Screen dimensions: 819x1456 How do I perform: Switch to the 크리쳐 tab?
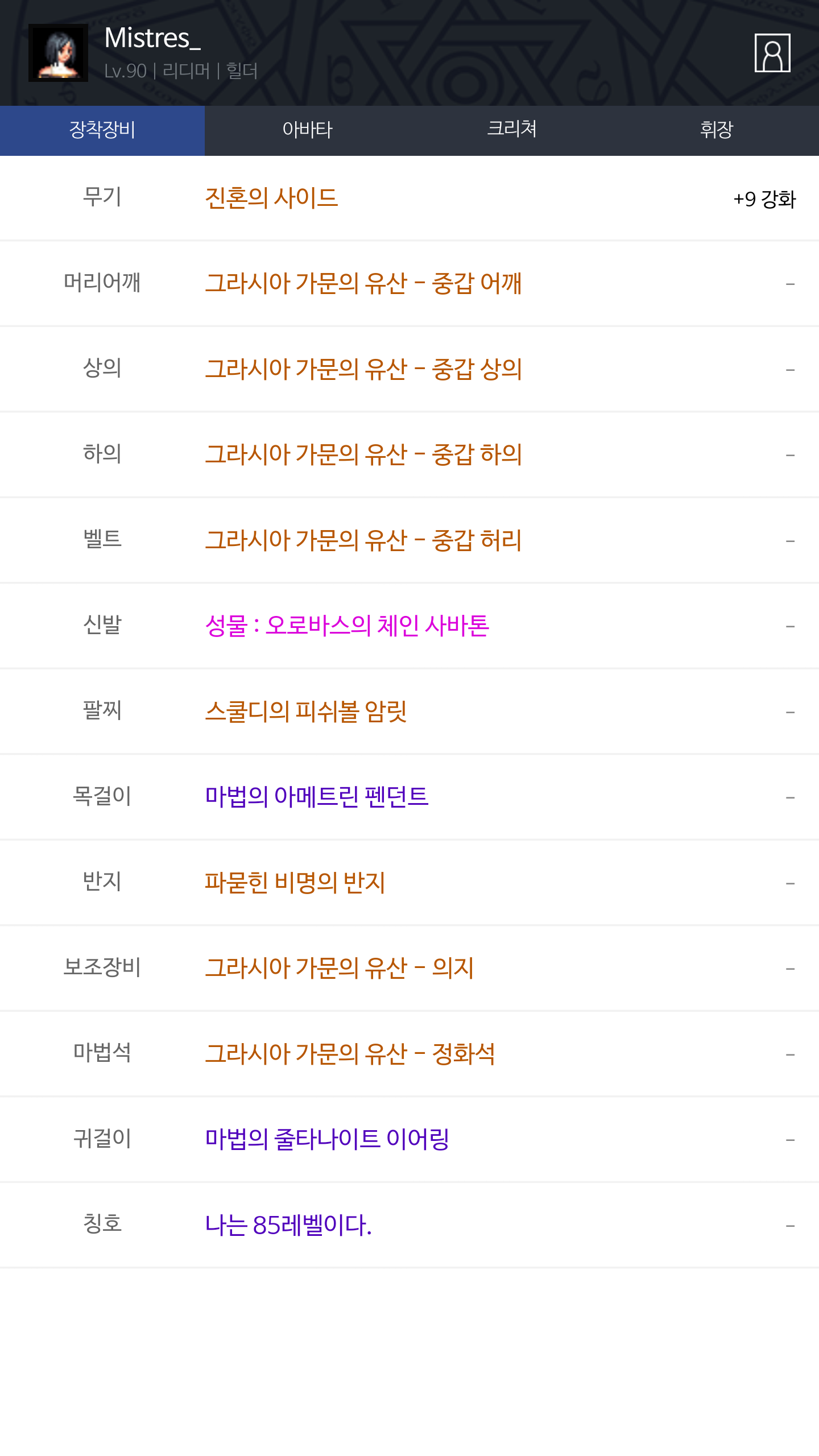(512, 130)
